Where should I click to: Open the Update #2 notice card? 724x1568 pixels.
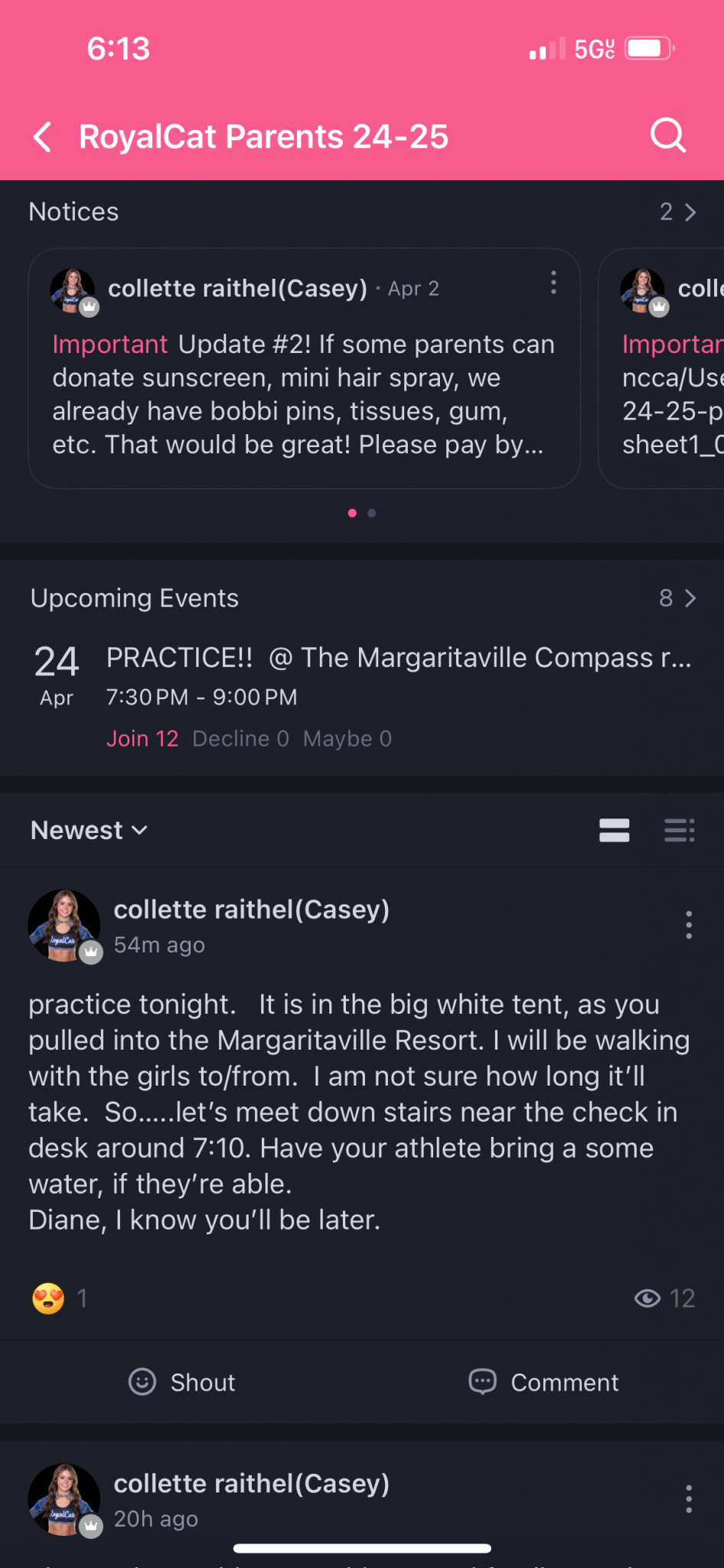(x=304, y=368)
